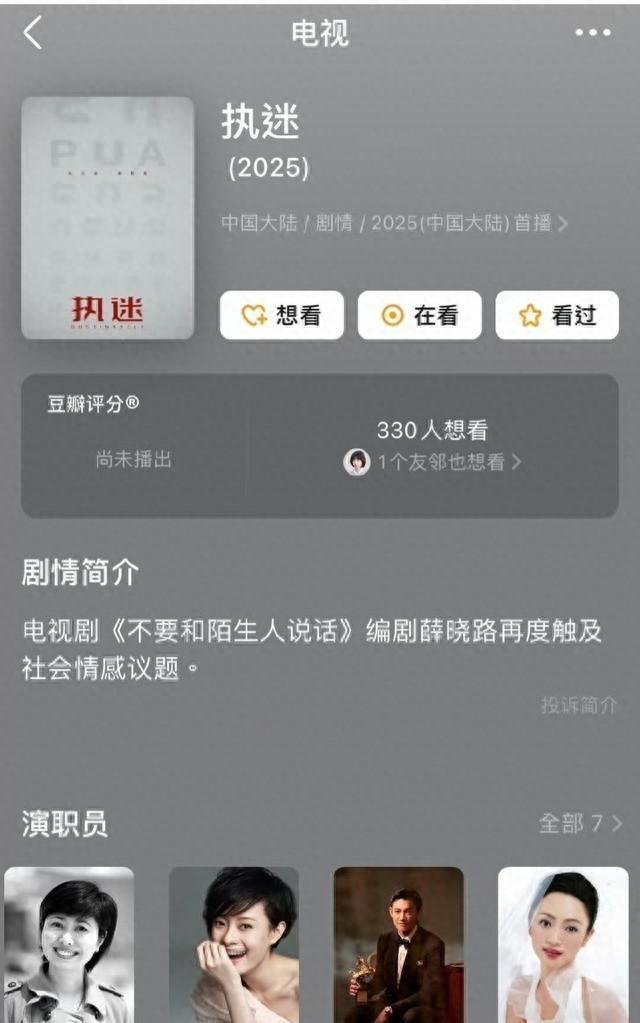View the 1个友邻也想看 list
Viewport: 640px width, 1023px height.
click(433, 462)
